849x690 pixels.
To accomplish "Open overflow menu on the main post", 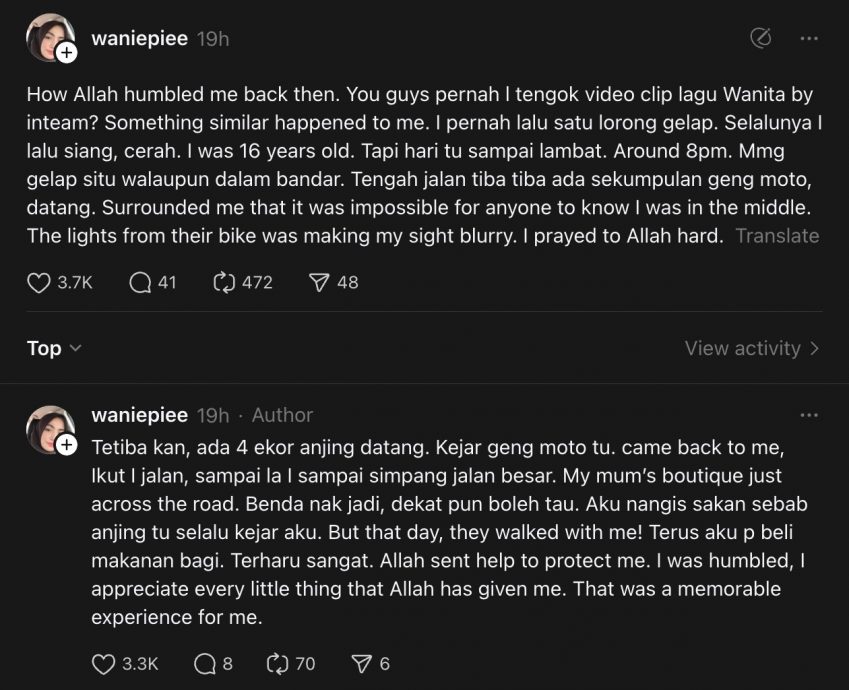I will click(809, 39).
